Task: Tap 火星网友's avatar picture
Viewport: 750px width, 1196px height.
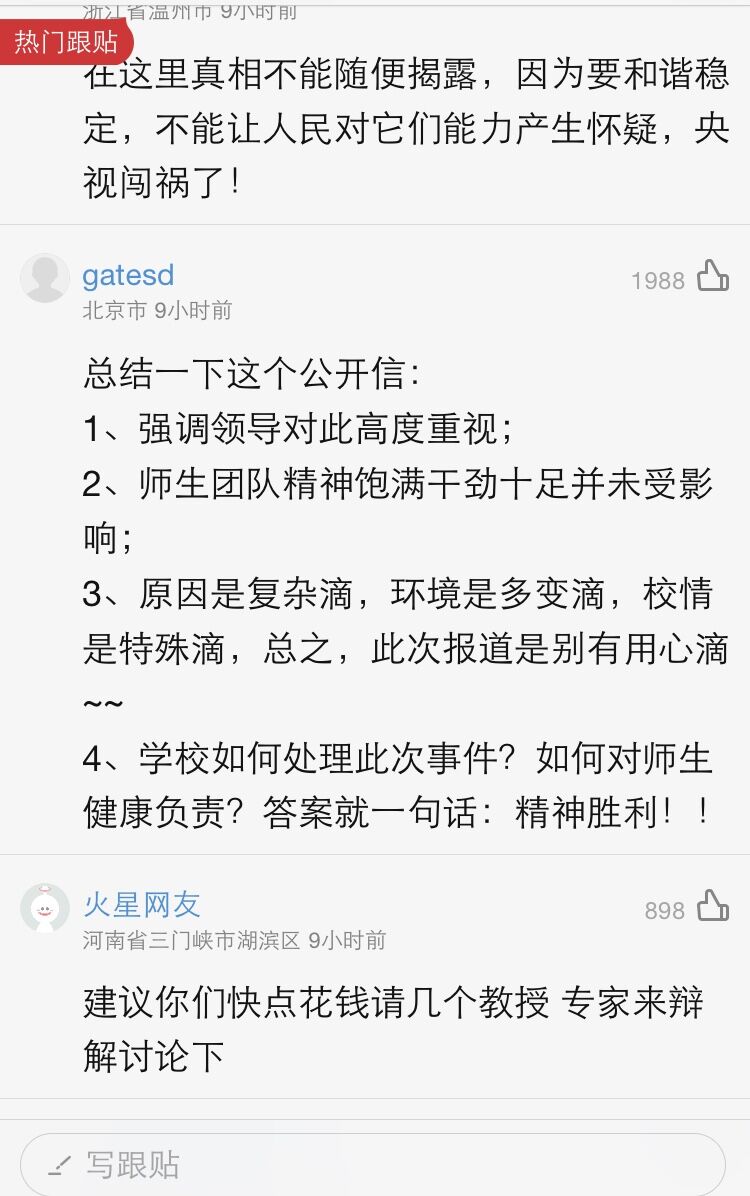Action: (45, 908)
